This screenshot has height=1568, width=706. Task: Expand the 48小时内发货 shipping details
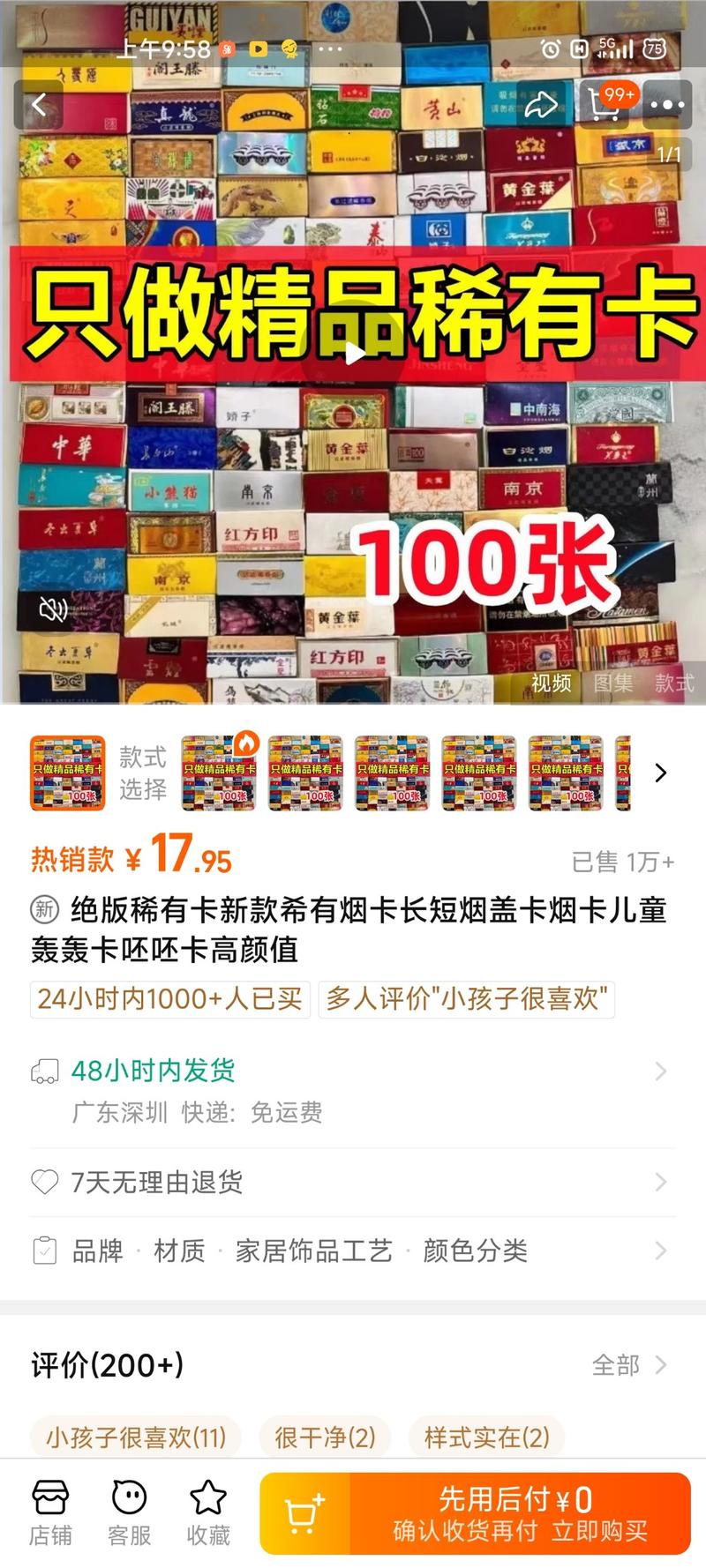point(353,1071)
